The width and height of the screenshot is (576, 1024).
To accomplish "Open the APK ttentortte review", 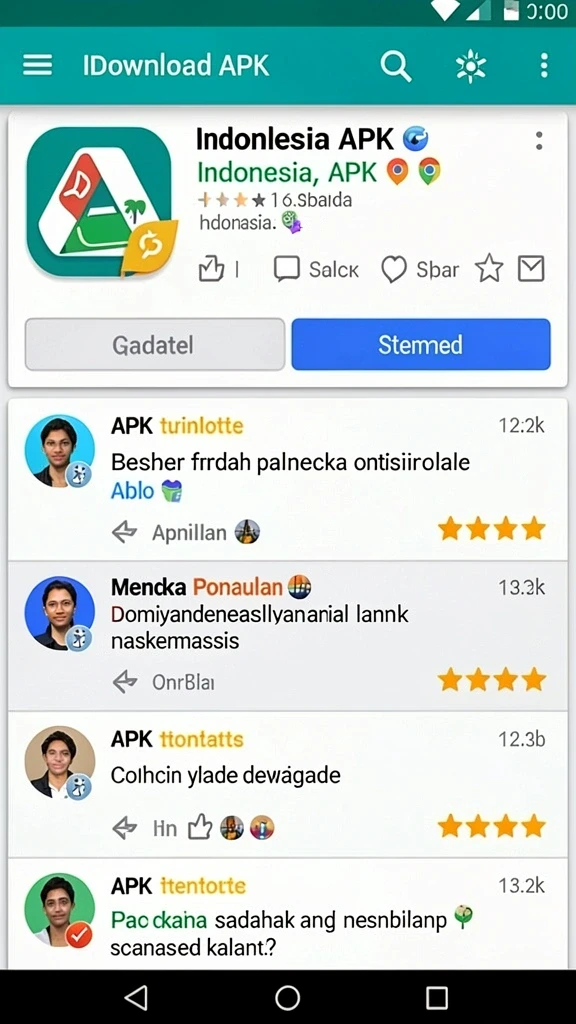I will pyautogui.click(x=288, y=915).
